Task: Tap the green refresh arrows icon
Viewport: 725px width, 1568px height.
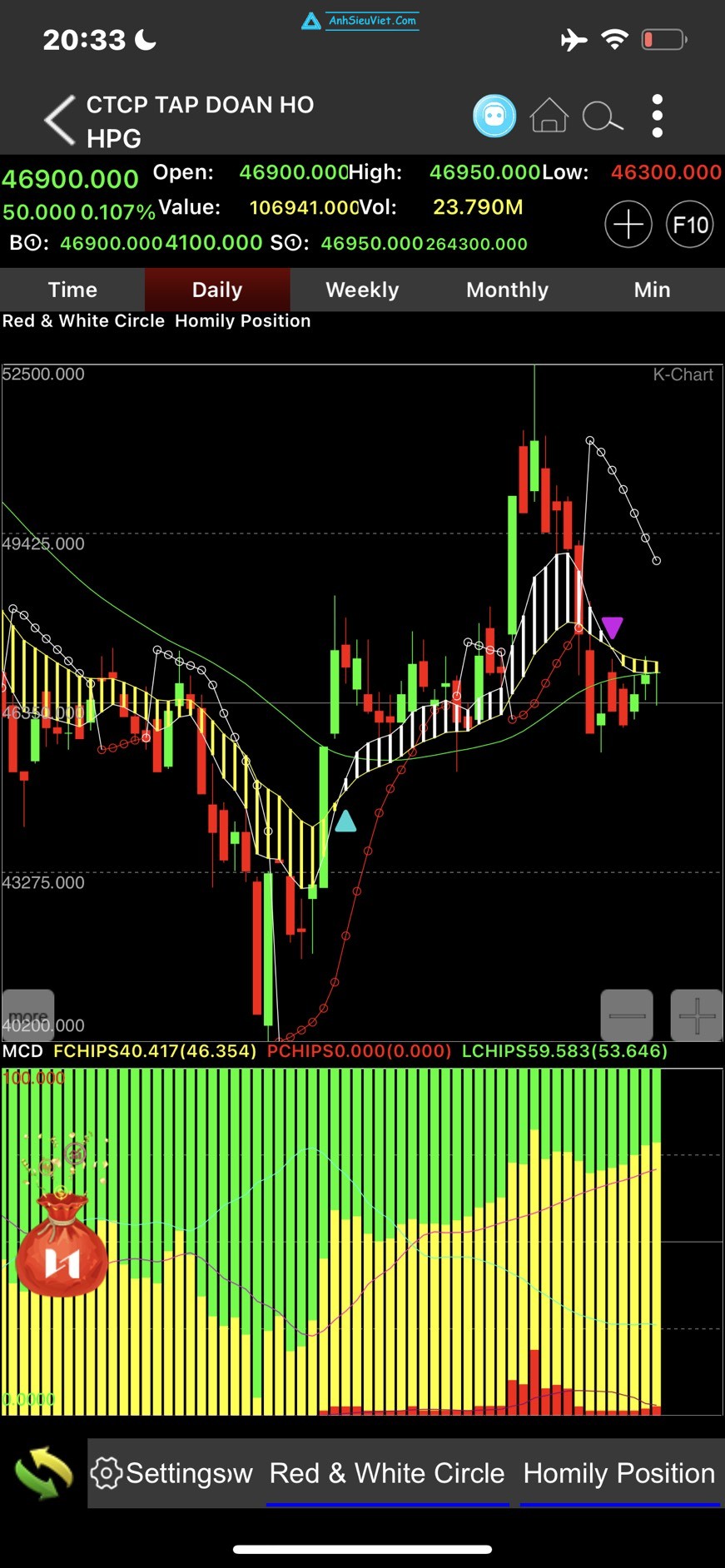Action: pos(43,1473)
